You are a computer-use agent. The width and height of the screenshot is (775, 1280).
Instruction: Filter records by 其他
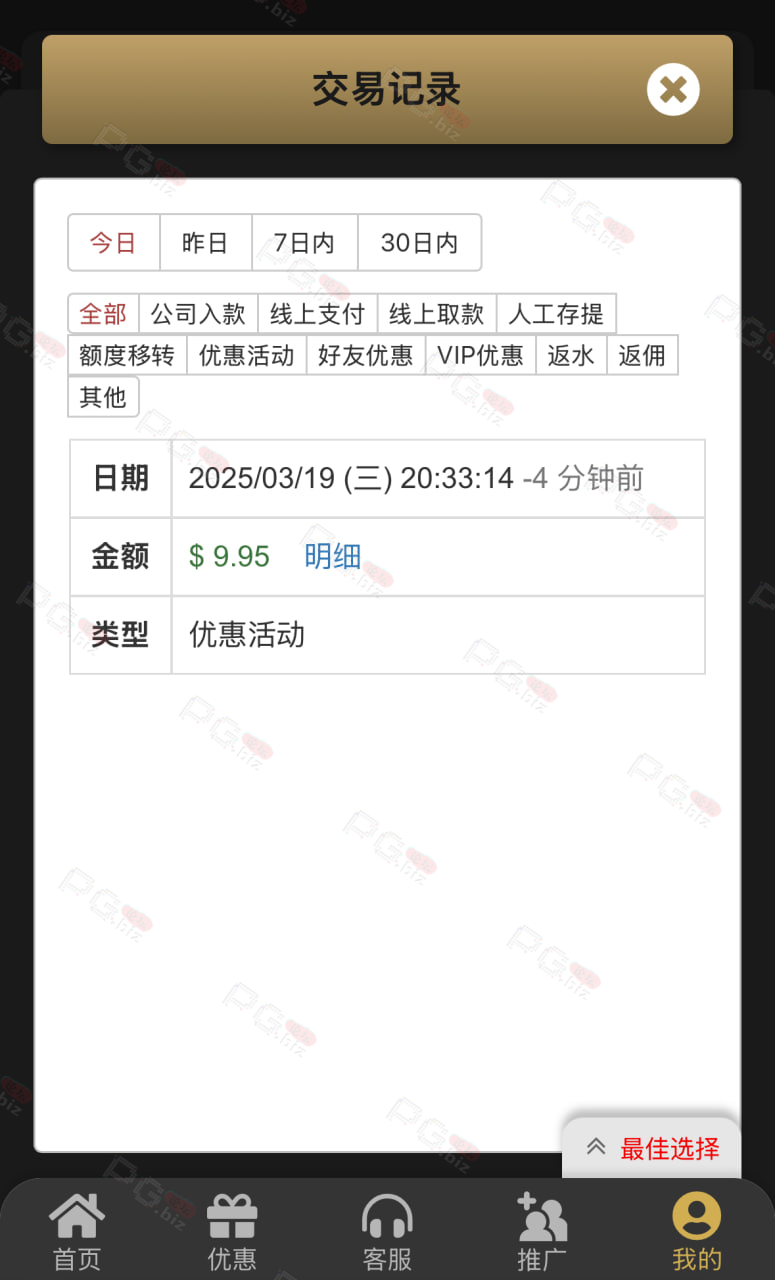click(103, 397)
